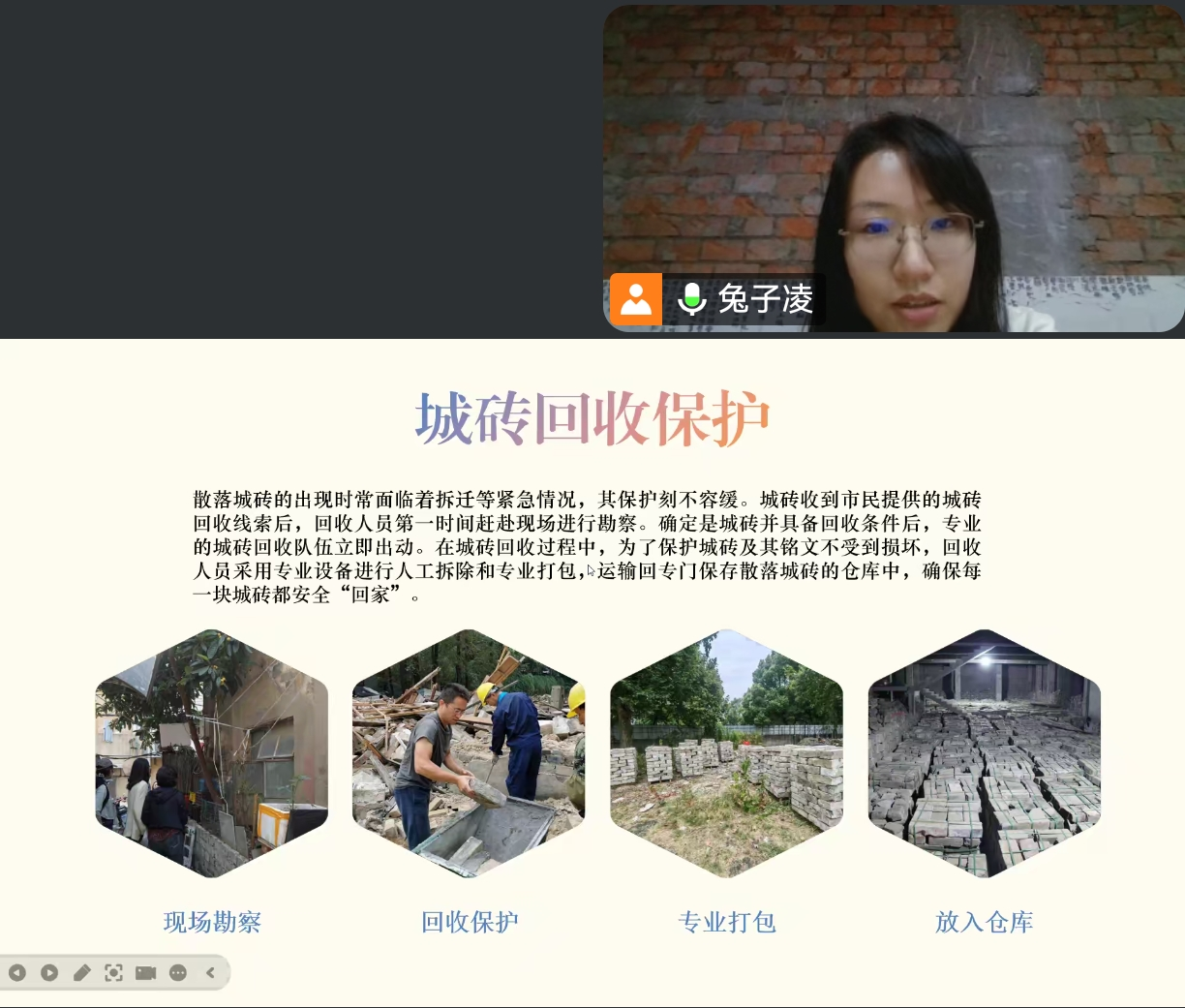This screenshot has width=1185, height=1008.
Task: Open more slideshow options menu
Action: [x=178, y=972]
